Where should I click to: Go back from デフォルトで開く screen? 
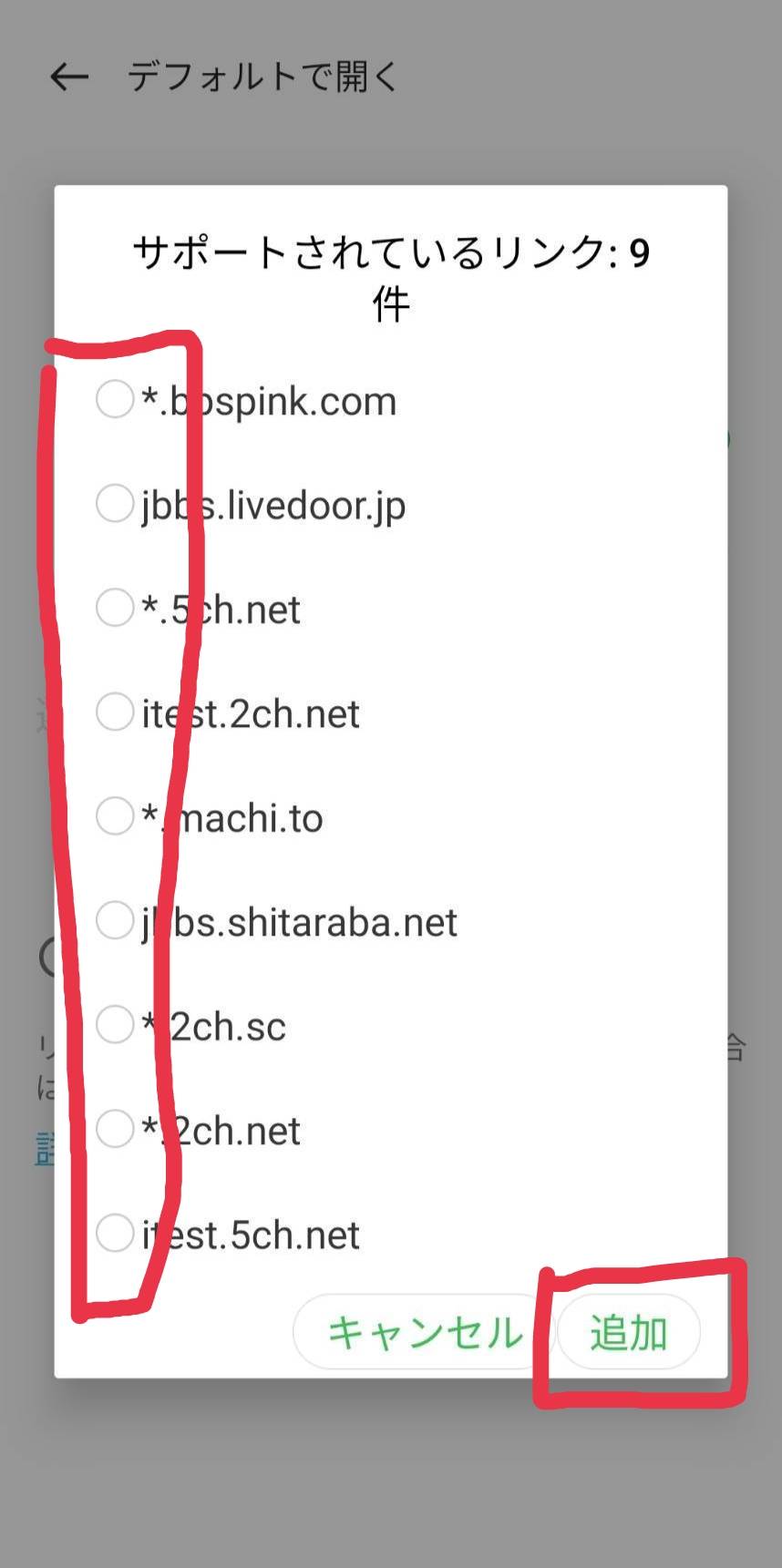69,77
